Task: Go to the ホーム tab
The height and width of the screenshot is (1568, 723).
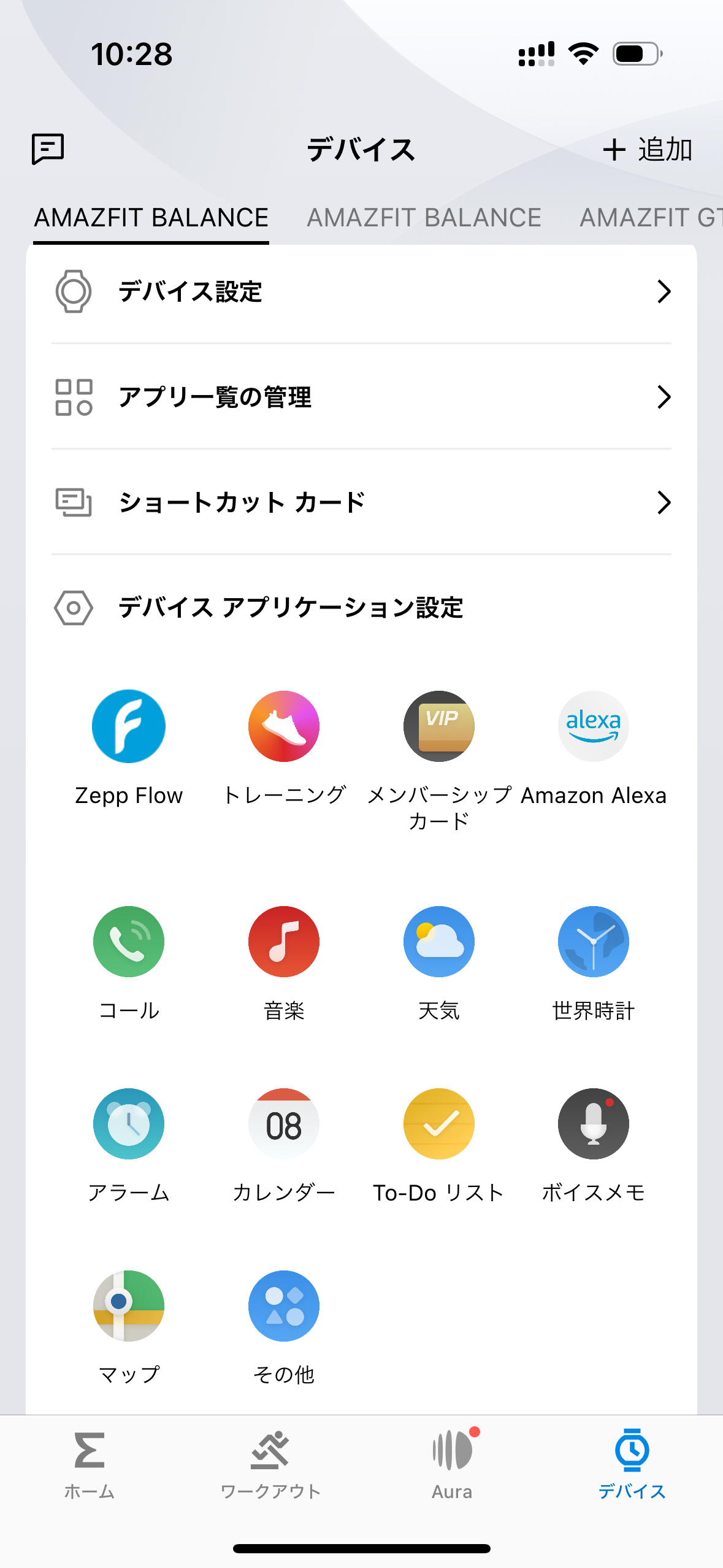Action: tap(90, 1463)
